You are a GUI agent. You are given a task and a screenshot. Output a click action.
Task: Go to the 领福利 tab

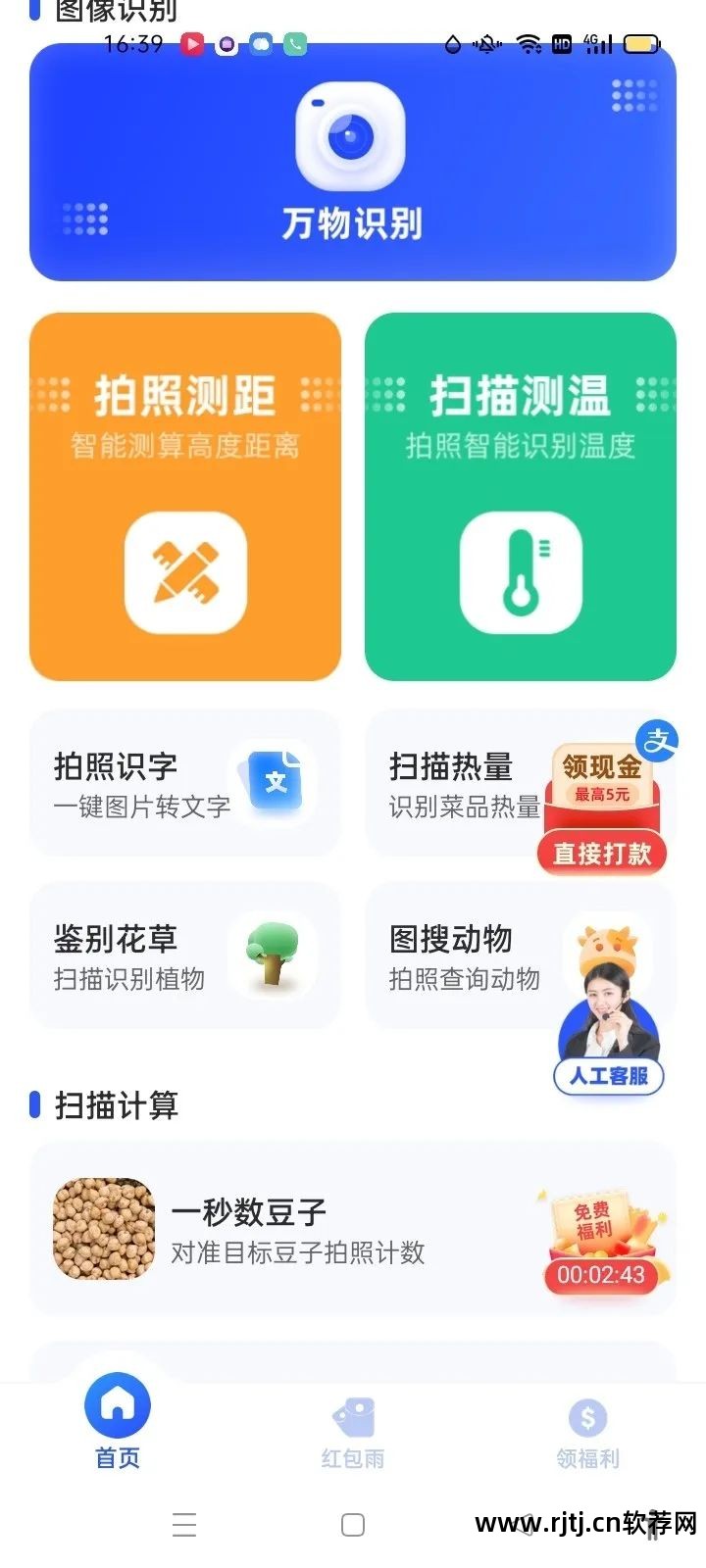(587, 1431)
